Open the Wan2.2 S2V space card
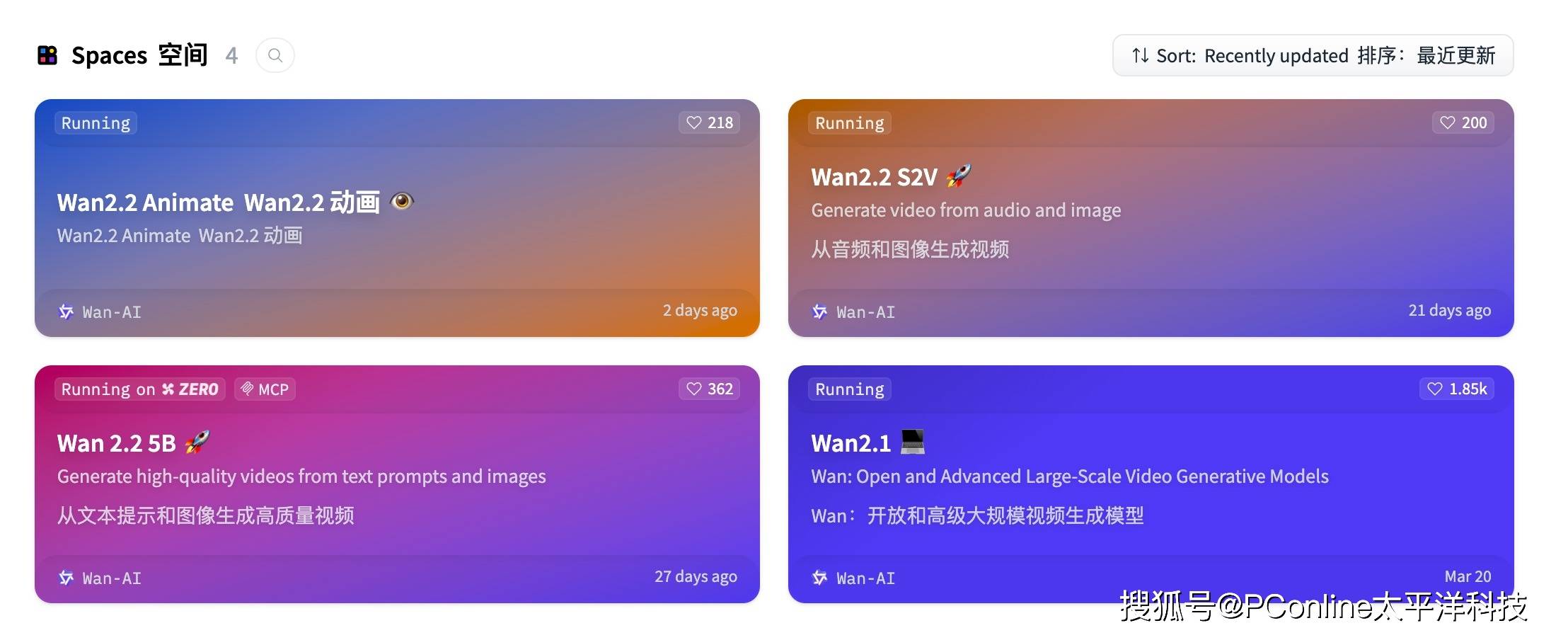 coord(875,177)
